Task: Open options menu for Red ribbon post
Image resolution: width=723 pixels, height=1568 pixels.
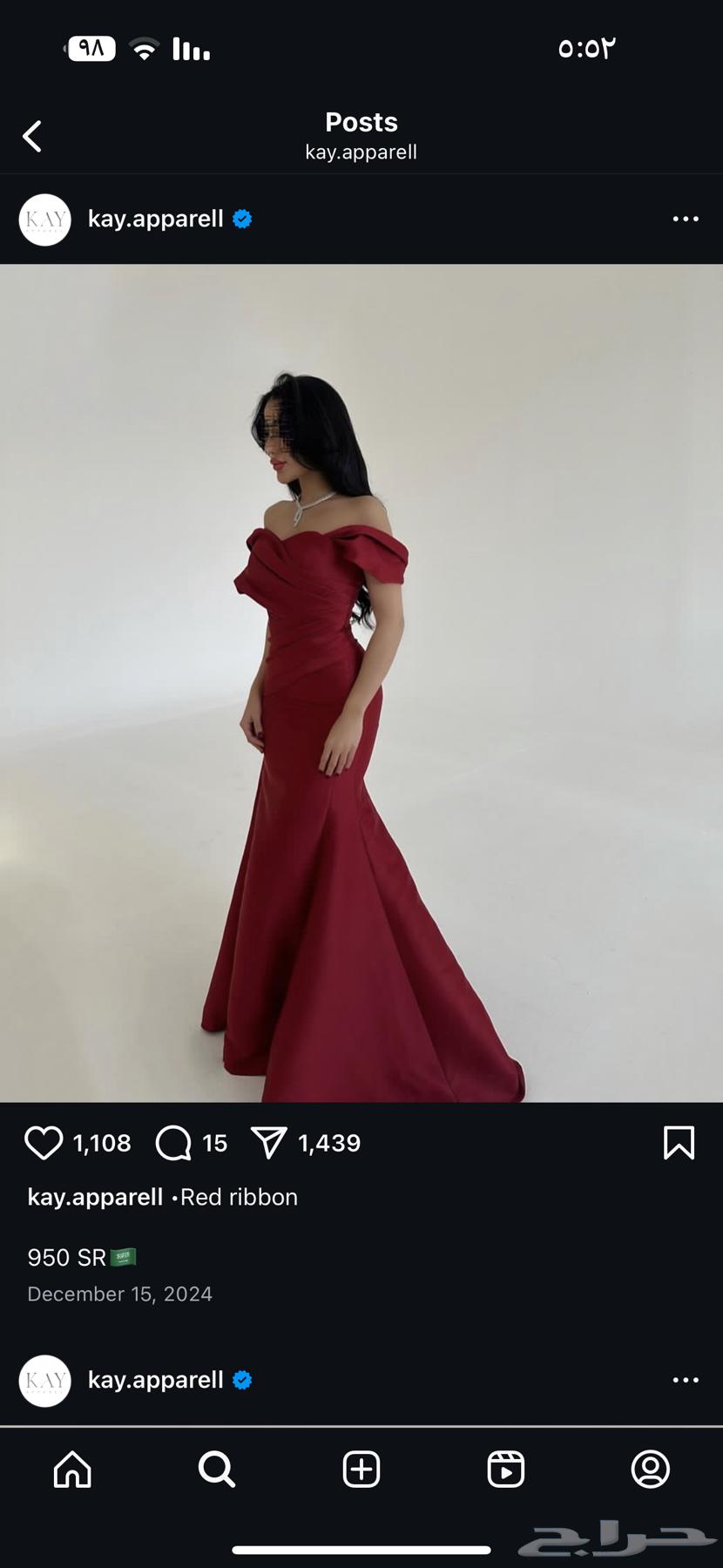Action: tap(686, 219)
